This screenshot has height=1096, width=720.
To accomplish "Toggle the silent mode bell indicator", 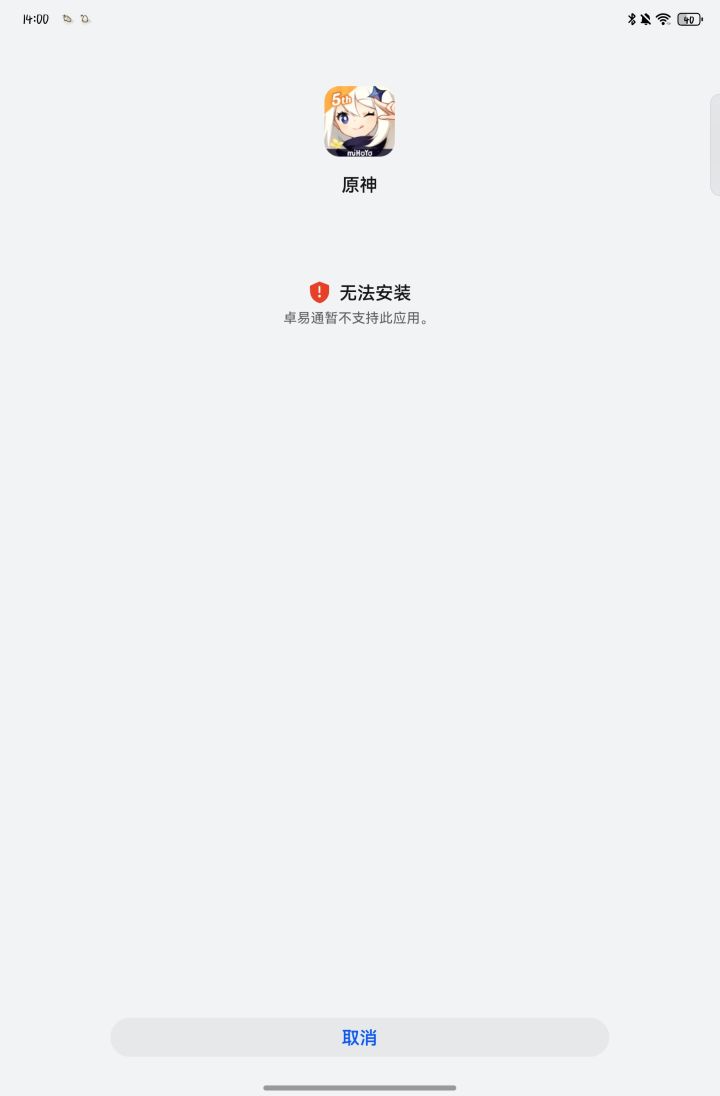I will pos(645,18).
